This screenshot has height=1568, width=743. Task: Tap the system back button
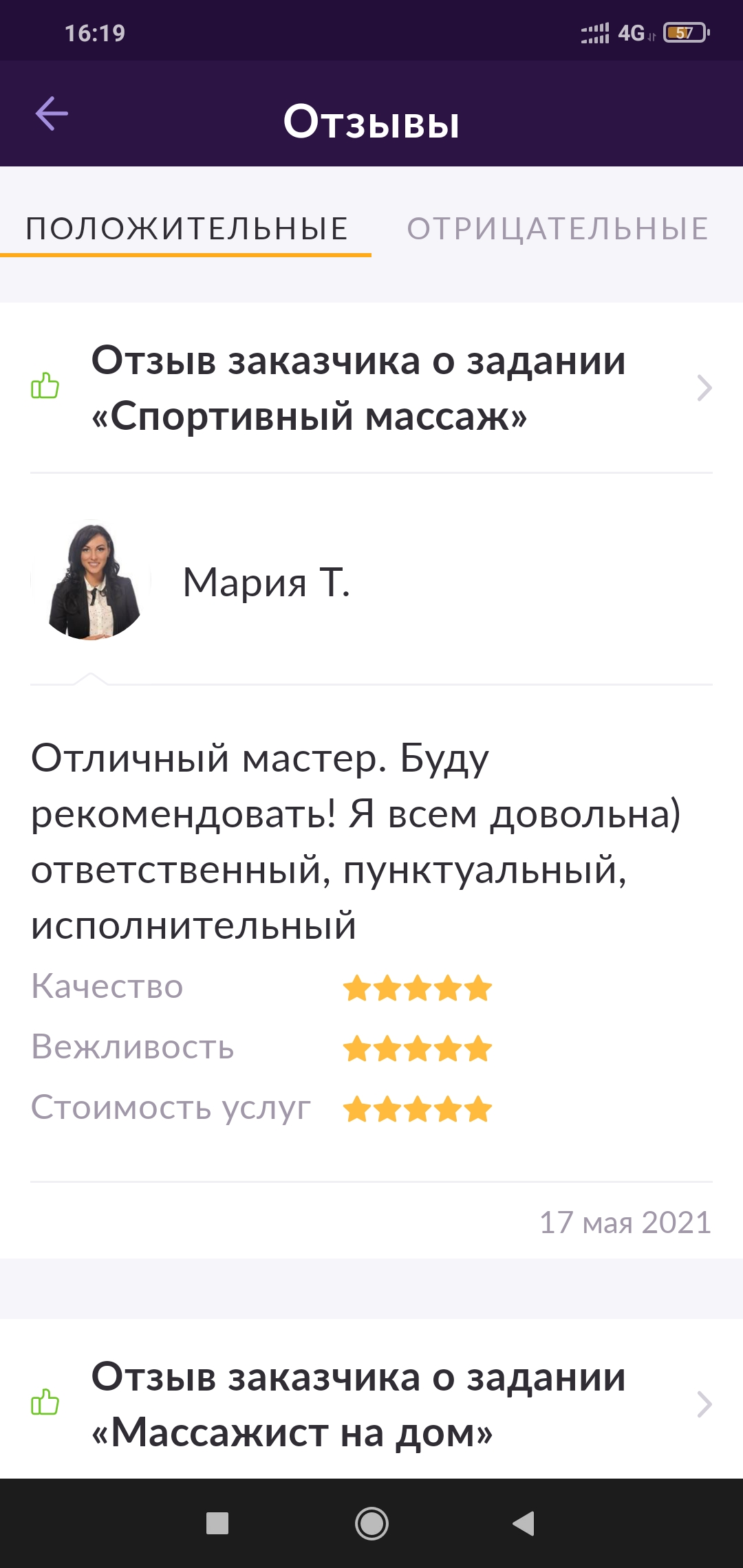[524, 1523]
